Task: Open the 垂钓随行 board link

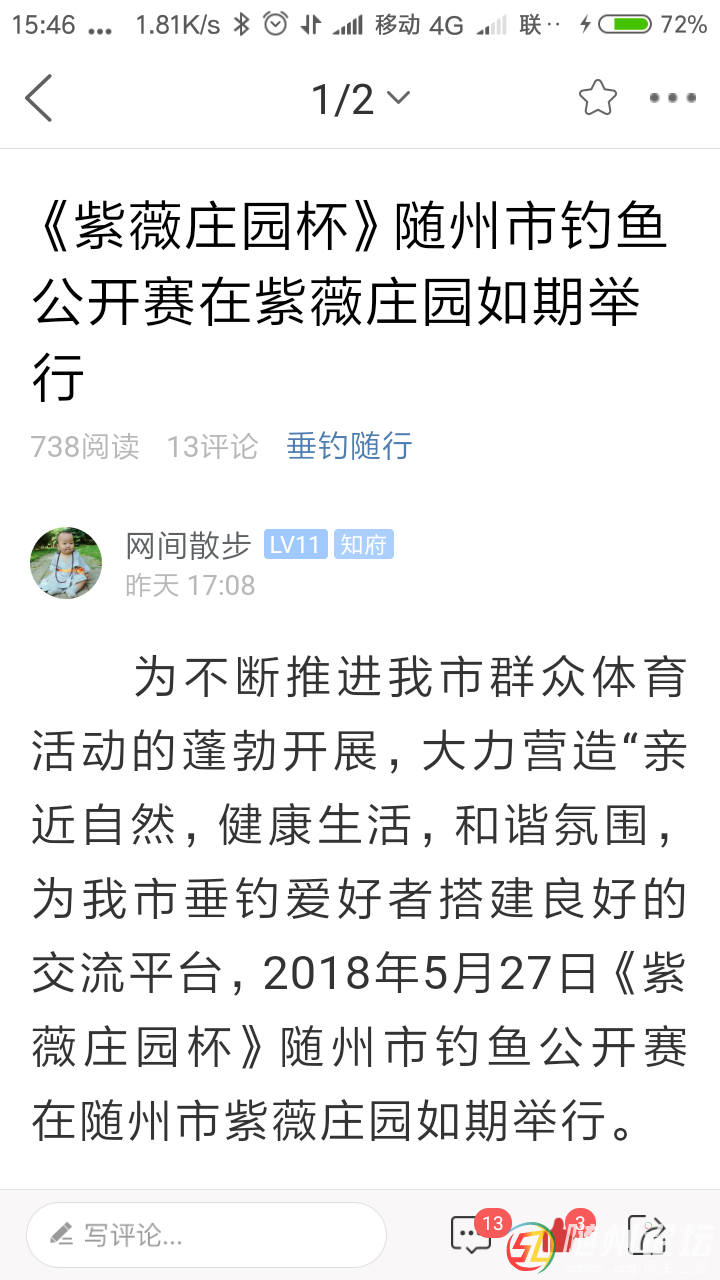Action: (x=349, y=446)
